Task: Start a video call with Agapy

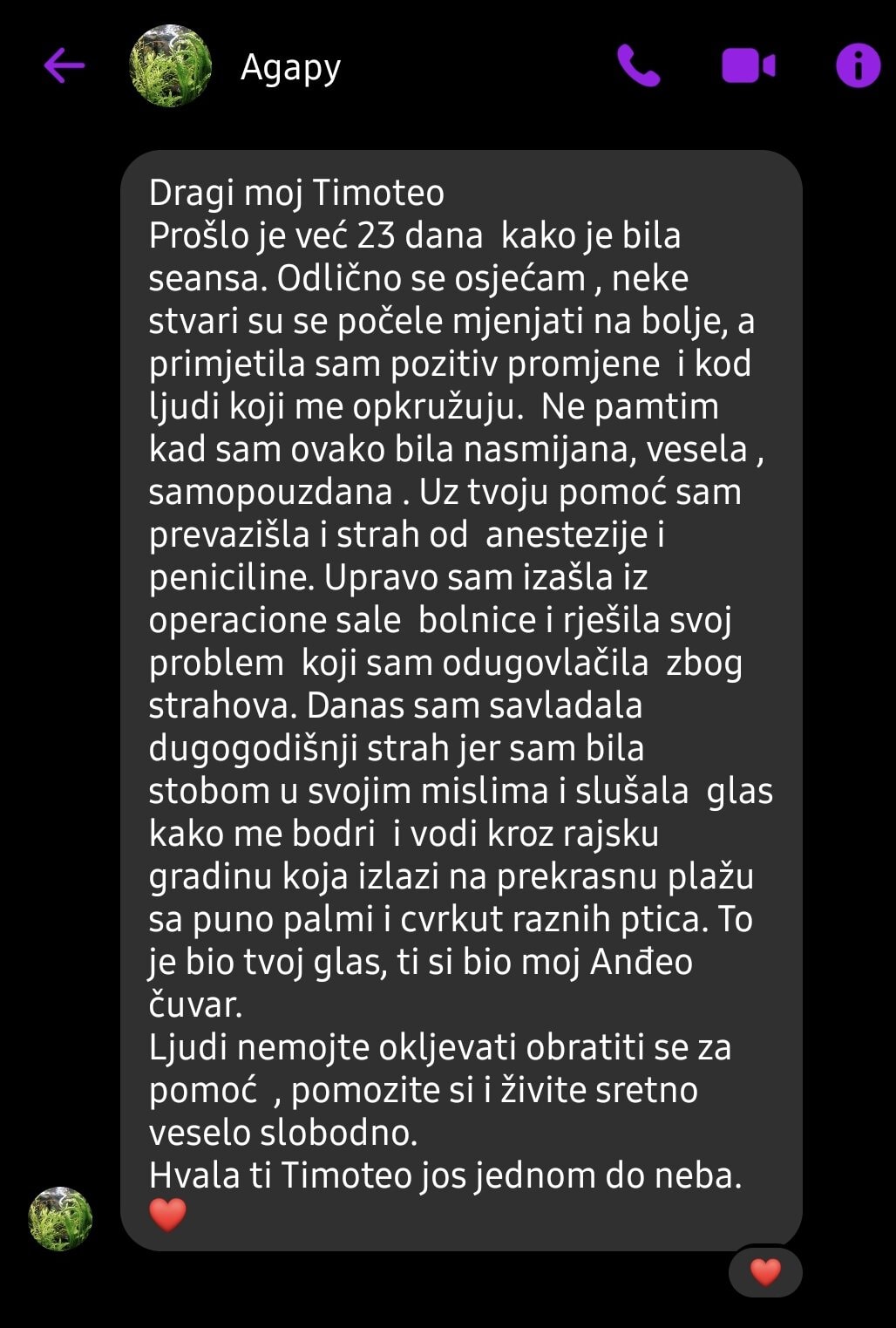Action: (748, 65)
